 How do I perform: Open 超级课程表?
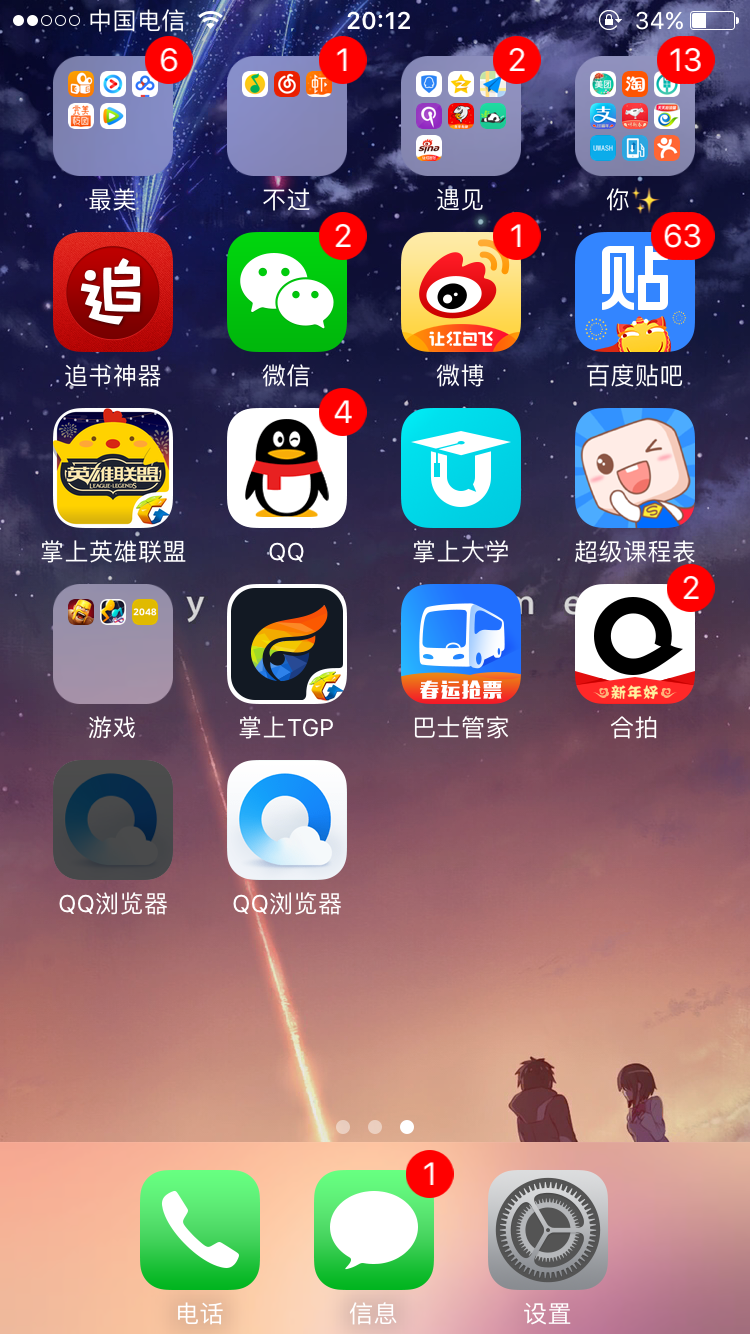(x=635, y=468)
